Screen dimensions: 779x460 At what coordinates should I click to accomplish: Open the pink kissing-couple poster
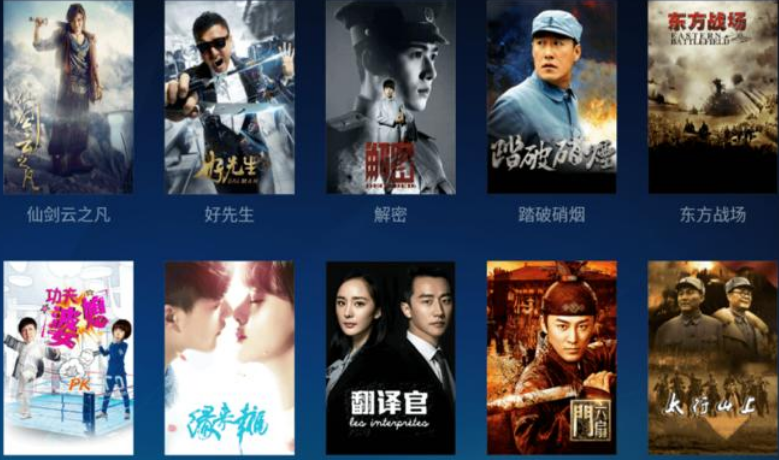point(229,357)
